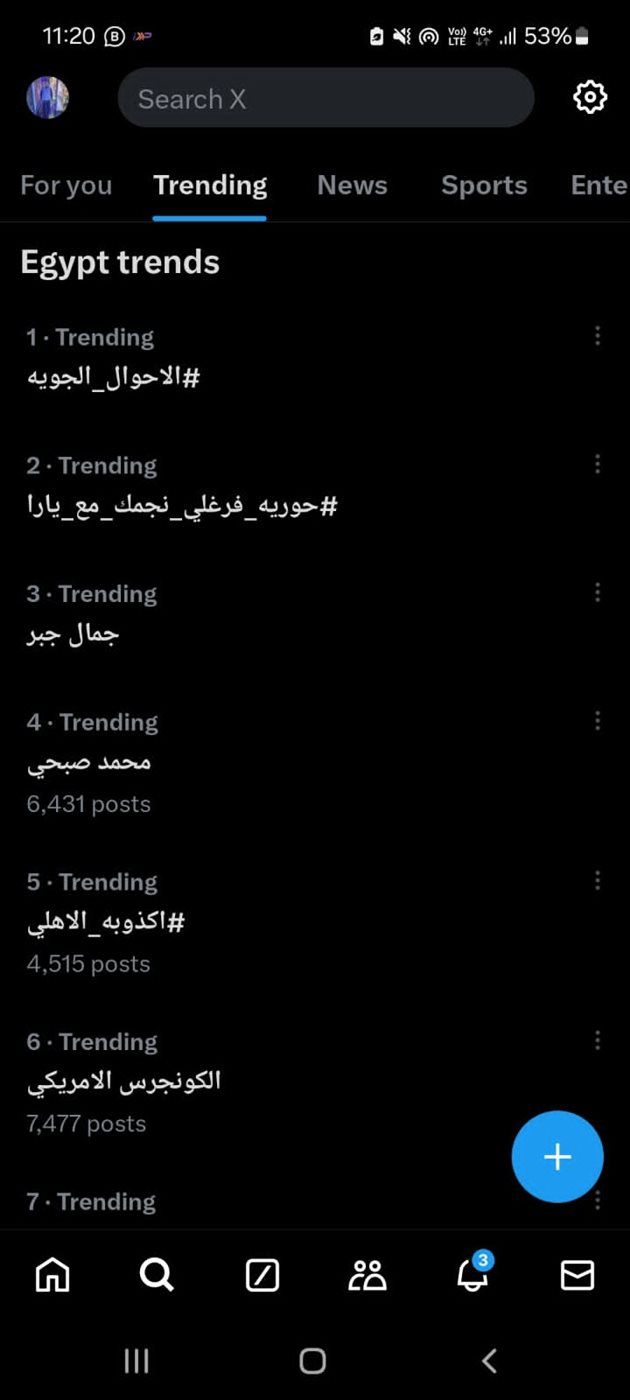This screenshot has height=1400, width=630.
Task: Open trend #اكذوبه_الاهلي
Action: point(106,922)
